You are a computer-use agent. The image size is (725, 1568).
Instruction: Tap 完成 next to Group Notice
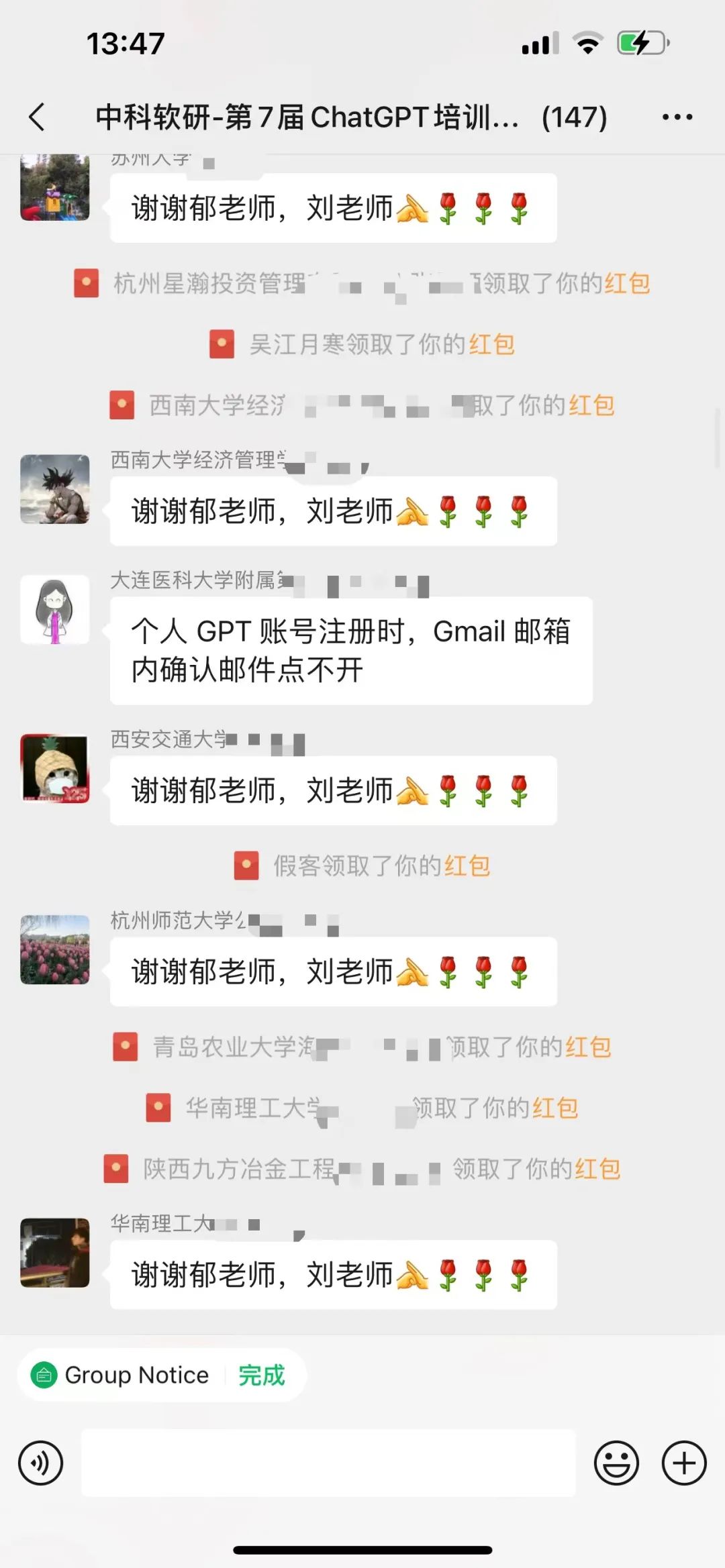261,1375
